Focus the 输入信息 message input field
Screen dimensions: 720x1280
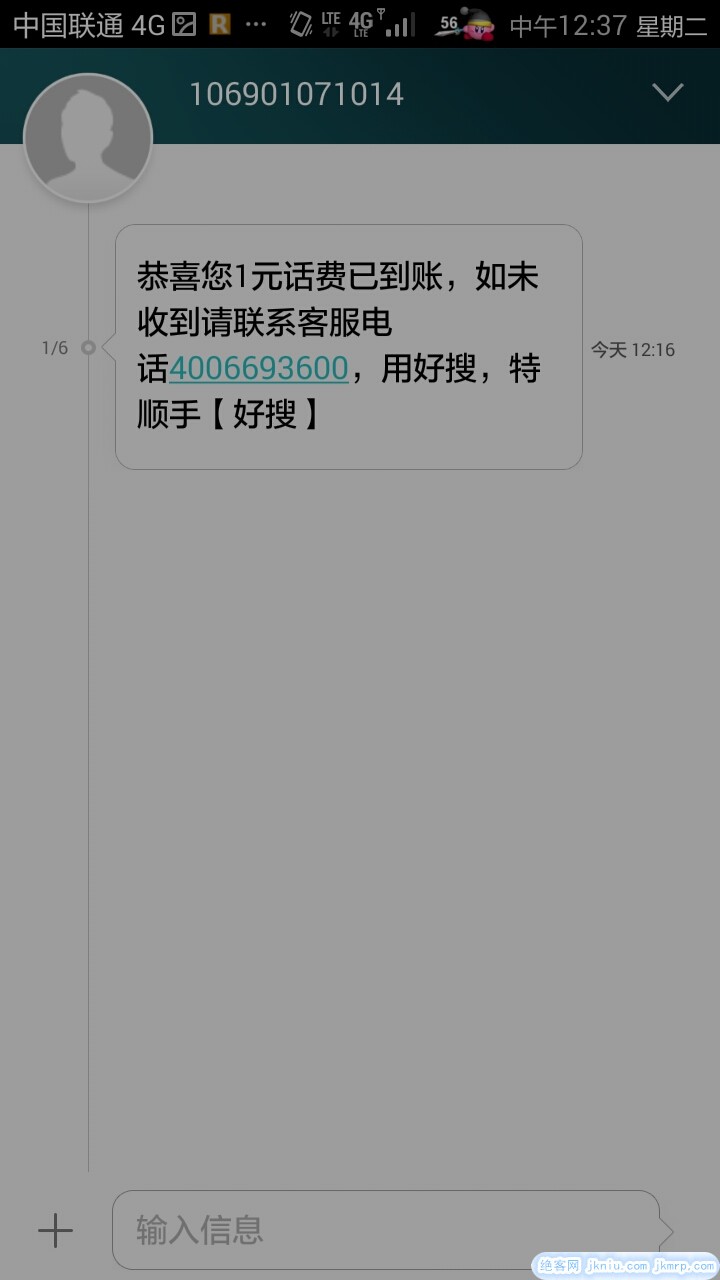pyautogui.click(x=385, y=1230)
